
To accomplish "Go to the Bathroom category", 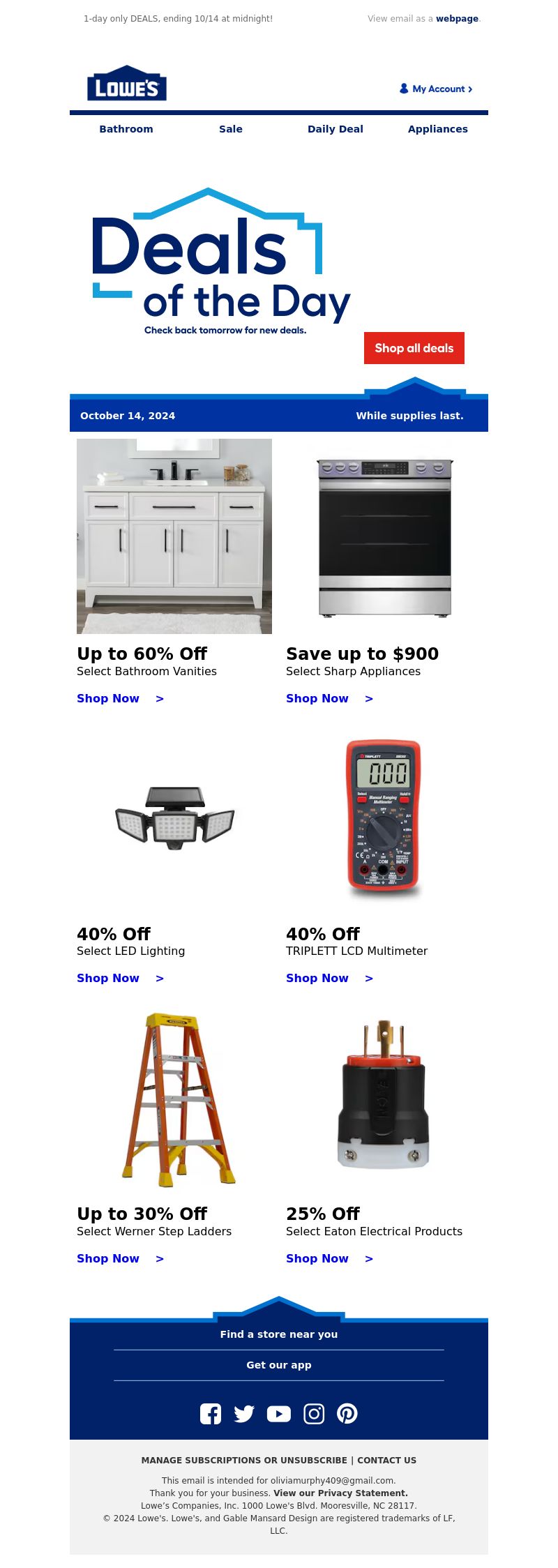I will (126, 129).
